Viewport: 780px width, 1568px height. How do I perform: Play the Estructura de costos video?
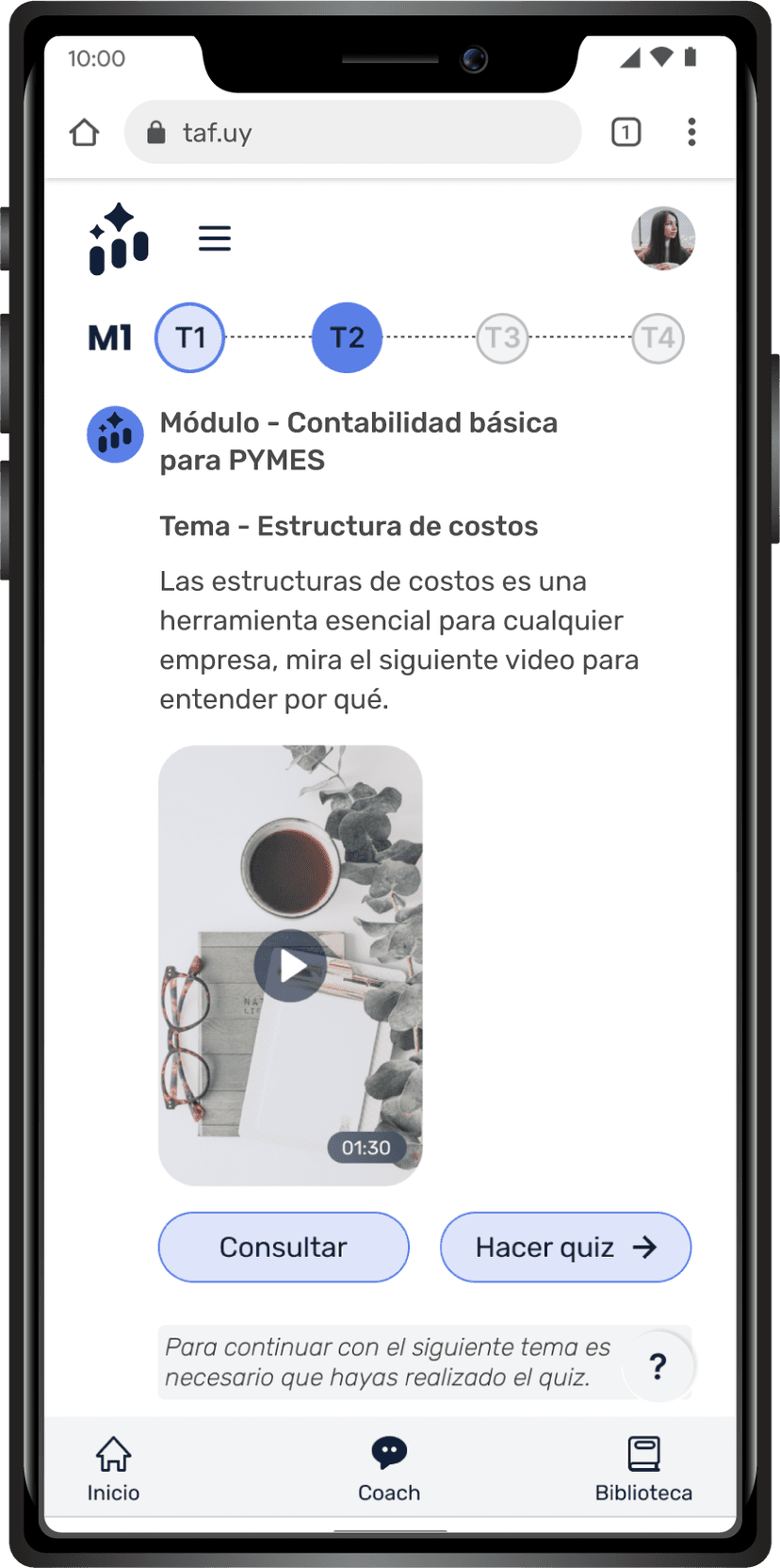(290, 965)
